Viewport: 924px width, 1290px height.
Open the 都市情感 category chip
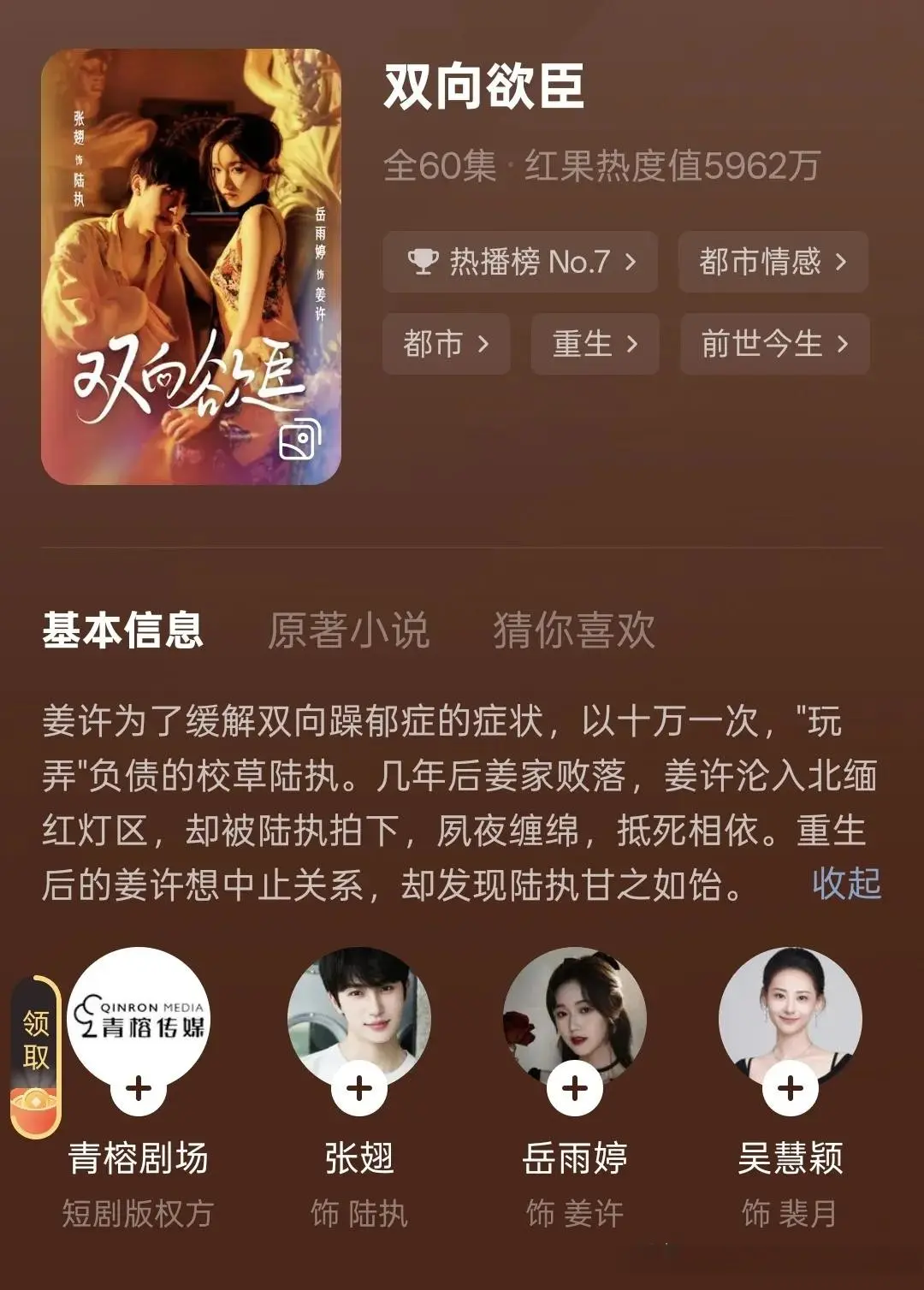coord(773,262)
